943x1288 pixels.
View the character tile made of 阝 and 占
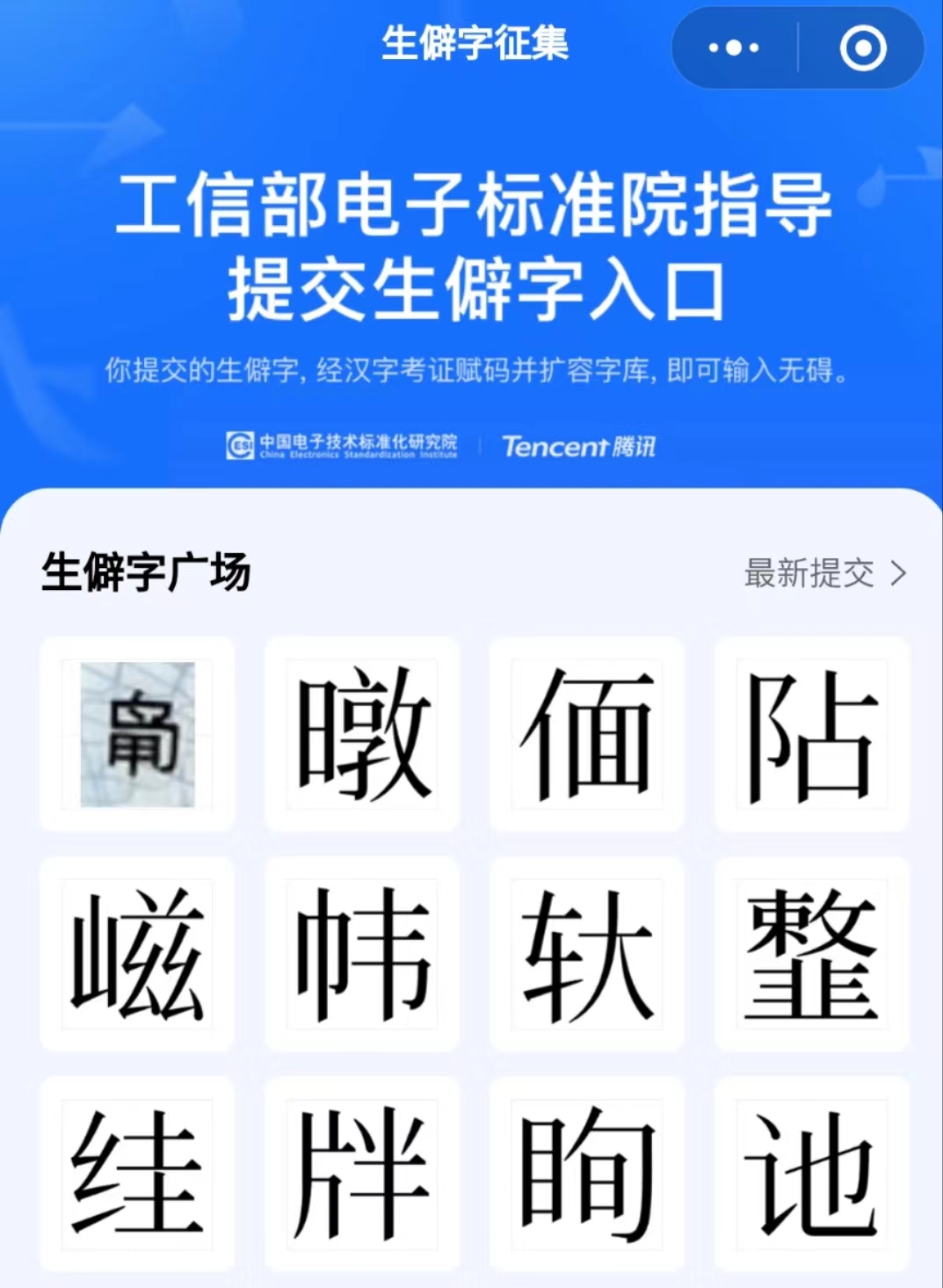(811, 734)
